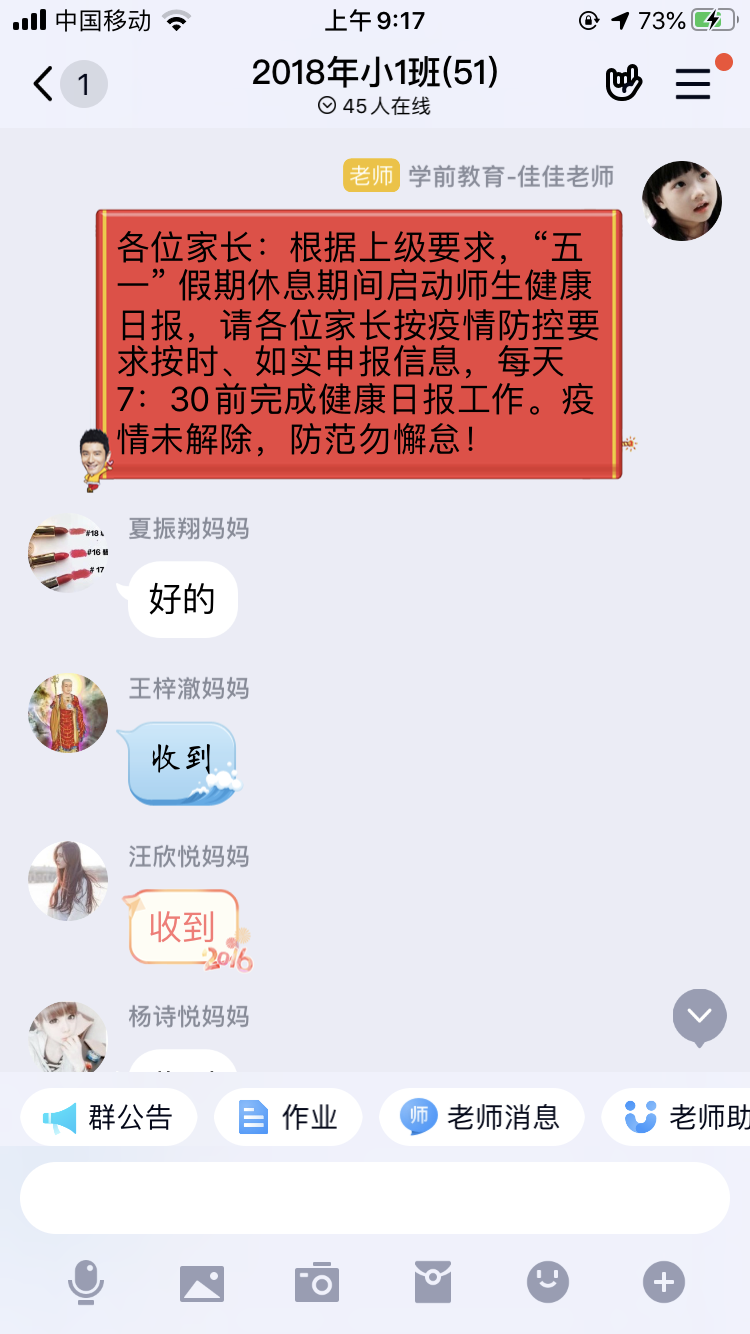This screenshot has height=1334, width=750.
Task: Focus the message text input box
Action: 374,1198
